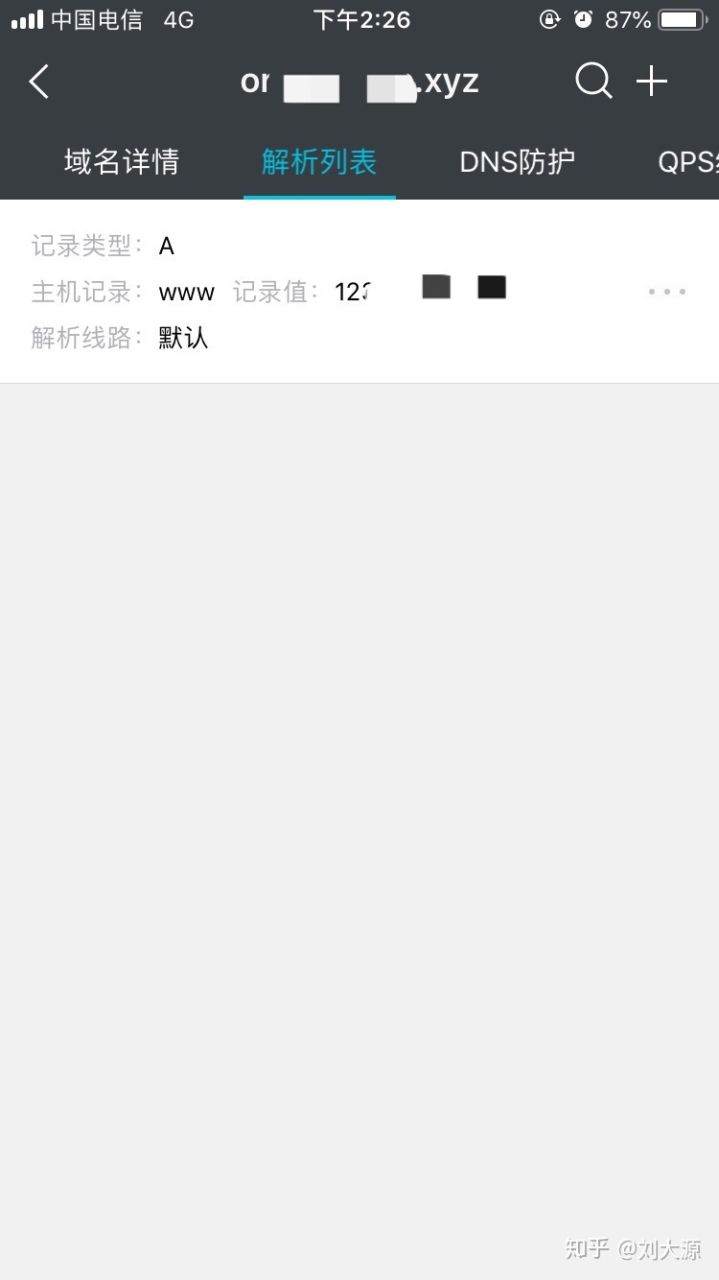Select the 解析列表 tab
This screenshot has width=719, height=1280.
pyautogui.click(x=319, y=162)
